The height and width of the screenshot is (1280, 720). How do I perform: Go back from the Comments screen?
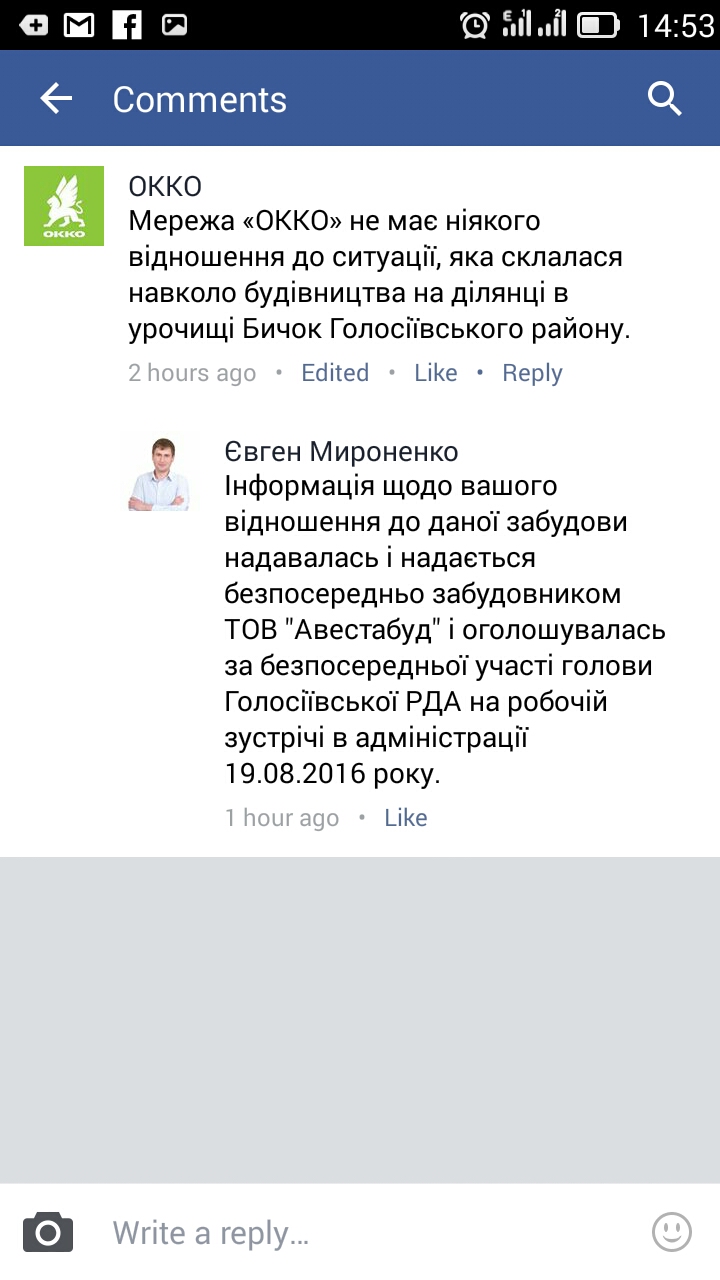[x=56, y=99]
